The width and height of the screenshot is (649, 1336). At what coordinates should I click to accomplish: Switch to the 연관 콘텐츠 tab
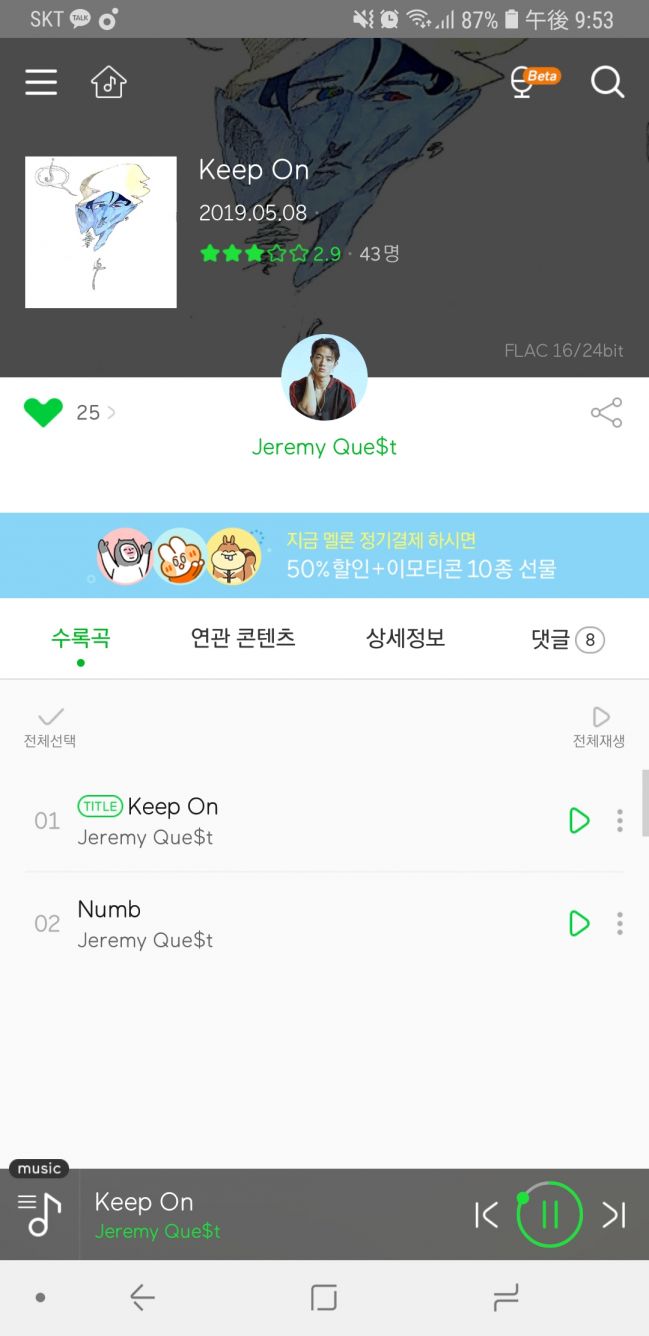point(243,638)
